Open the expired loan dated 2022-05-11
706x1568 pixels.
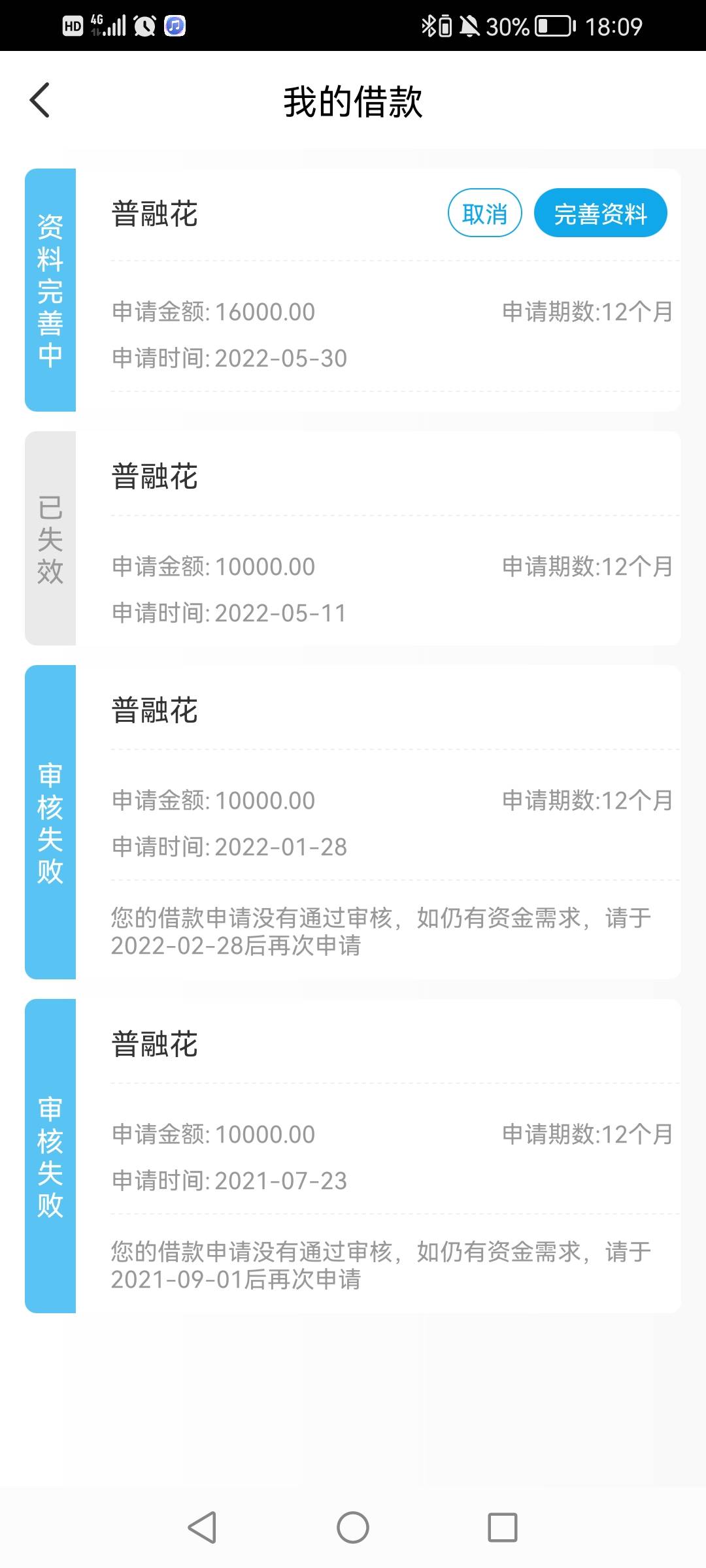(353, 538)
